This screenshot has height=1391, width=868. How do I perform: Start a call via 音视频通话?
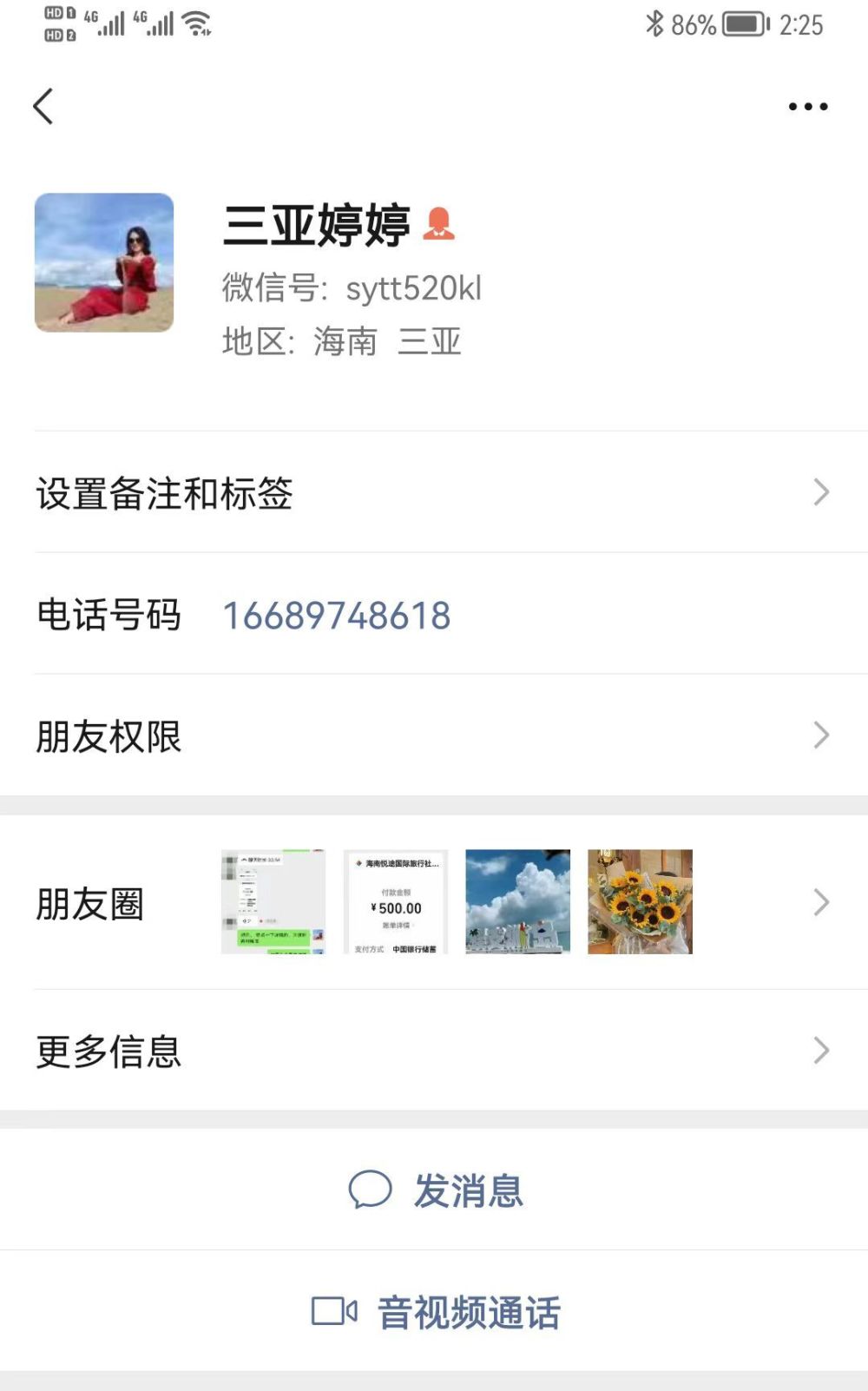click(x=436, y=1312)
